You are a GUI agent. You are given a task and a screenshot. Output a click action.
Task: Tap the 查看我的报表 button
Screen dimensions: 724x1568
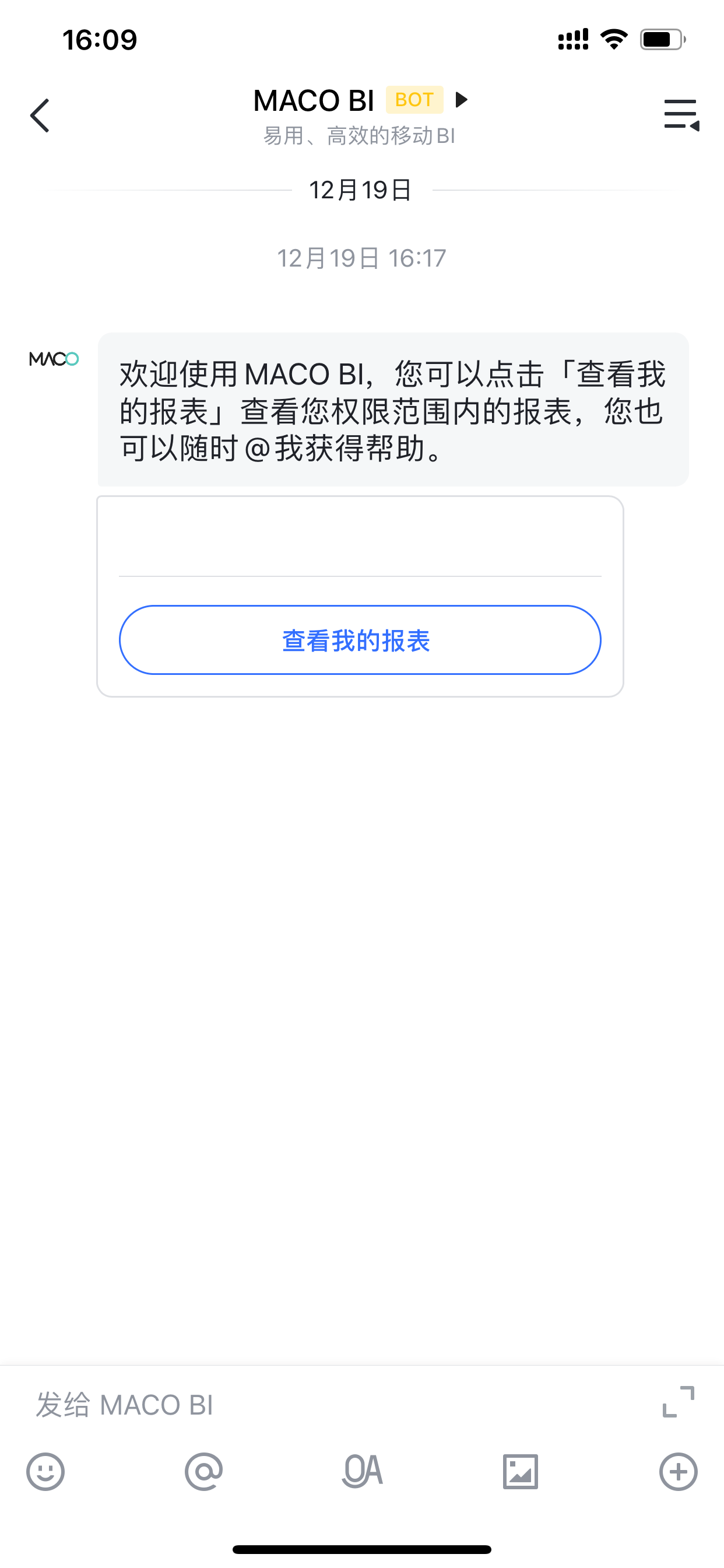360,640
